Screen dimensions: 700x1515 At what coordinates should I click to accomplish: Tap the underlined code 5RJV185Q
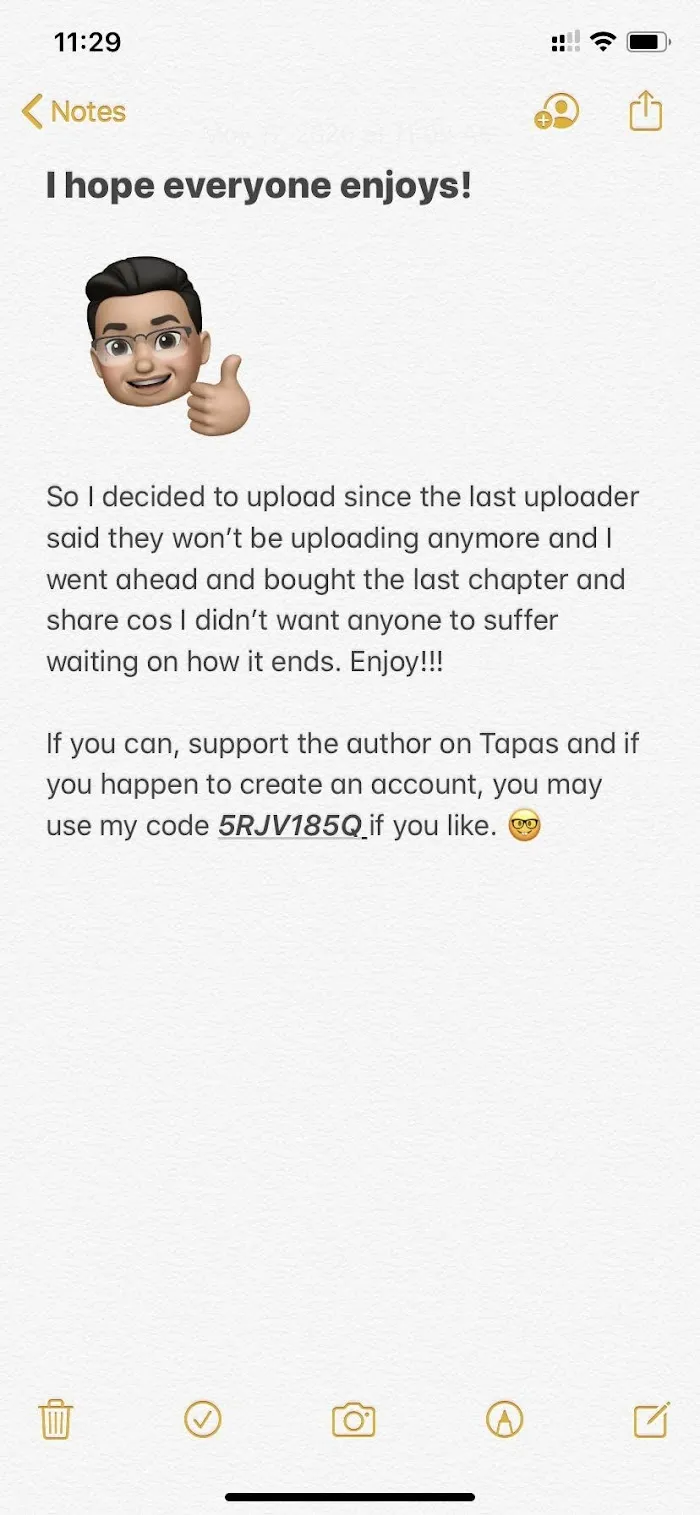[x=291, y=827]
